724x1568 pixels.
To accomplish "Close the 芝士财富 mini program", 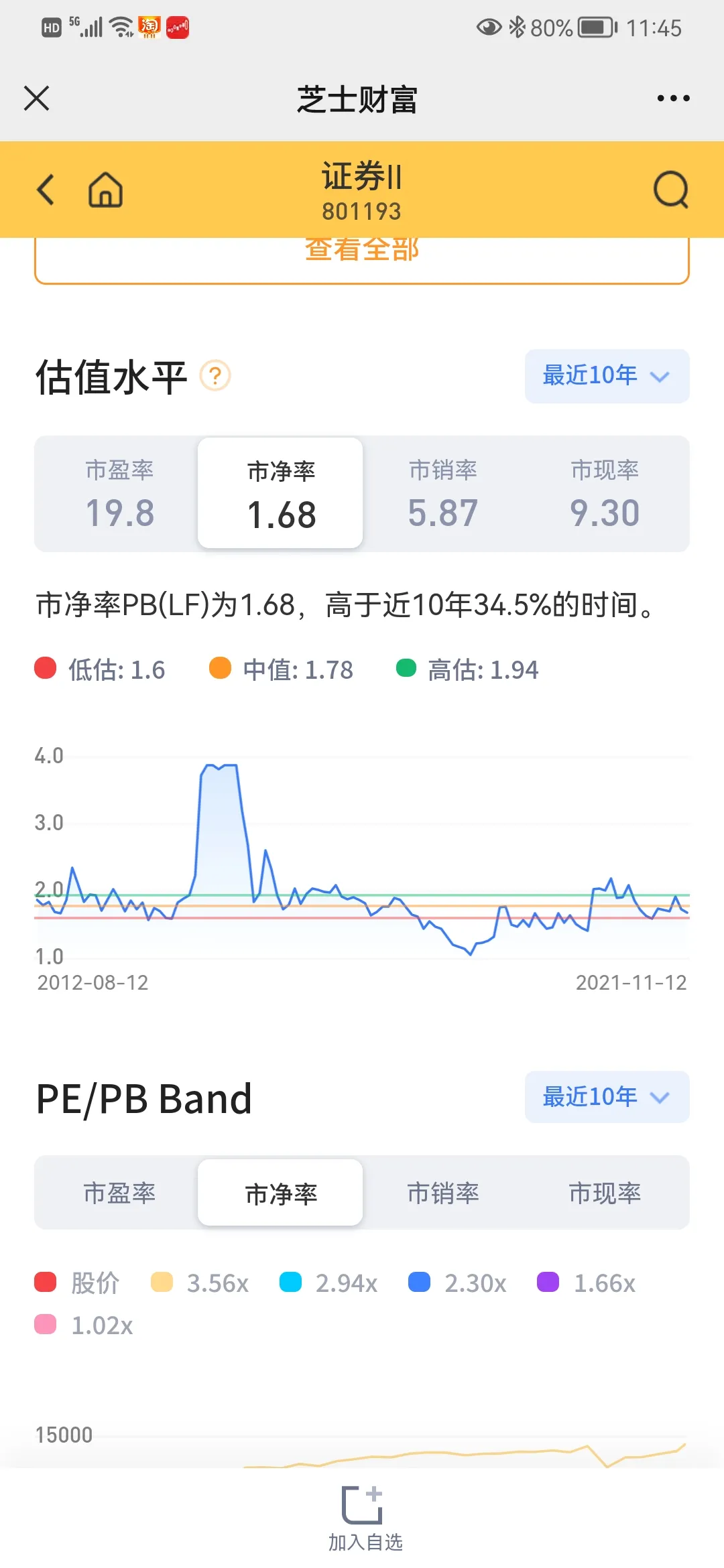I will [x=37, y=99].
